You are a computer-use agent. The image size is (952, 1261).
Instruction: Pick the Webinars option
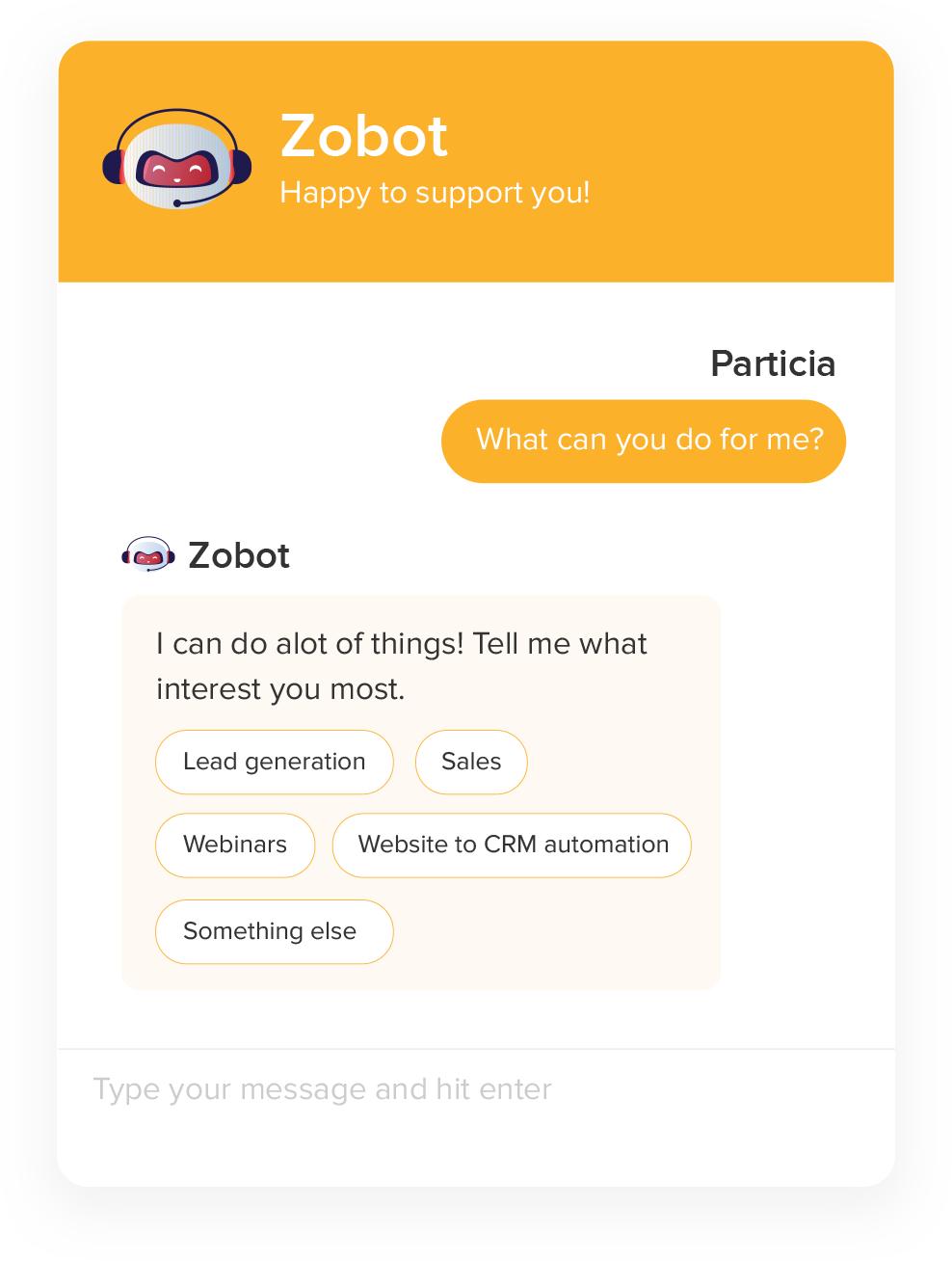[x=235, y=845]
